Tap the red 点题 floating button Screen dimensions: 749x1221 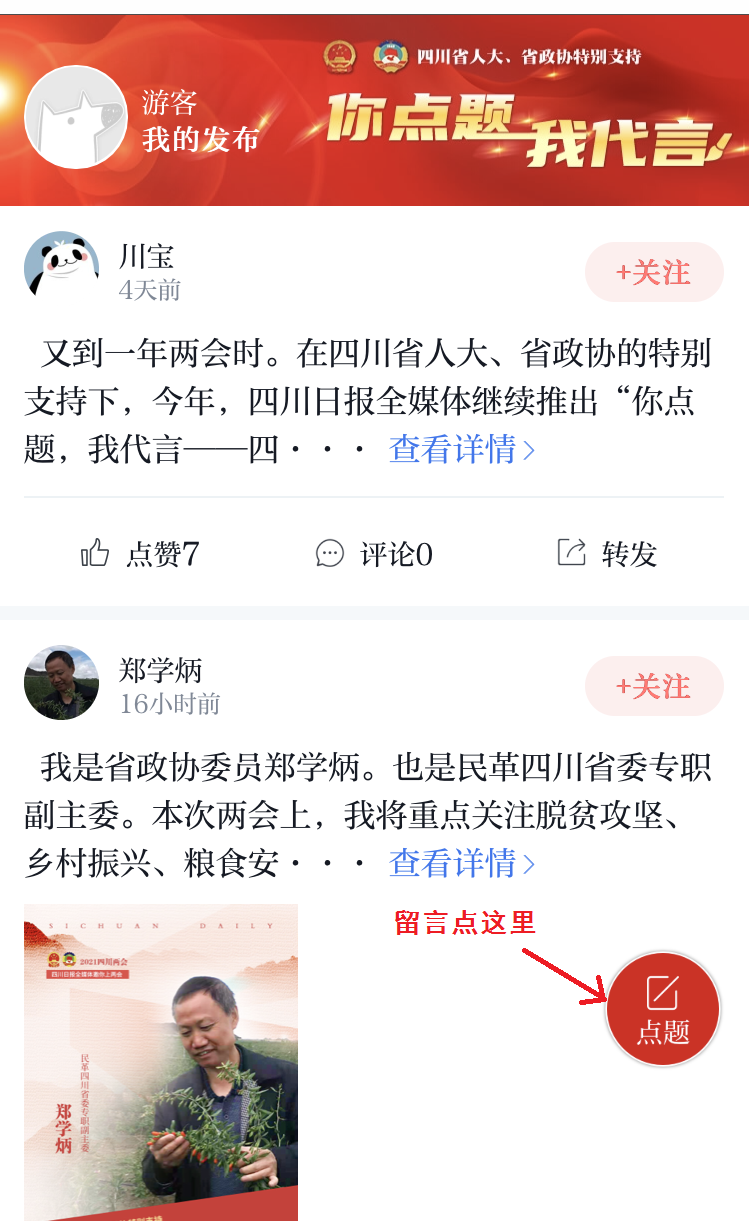(x=663, y=1008)
